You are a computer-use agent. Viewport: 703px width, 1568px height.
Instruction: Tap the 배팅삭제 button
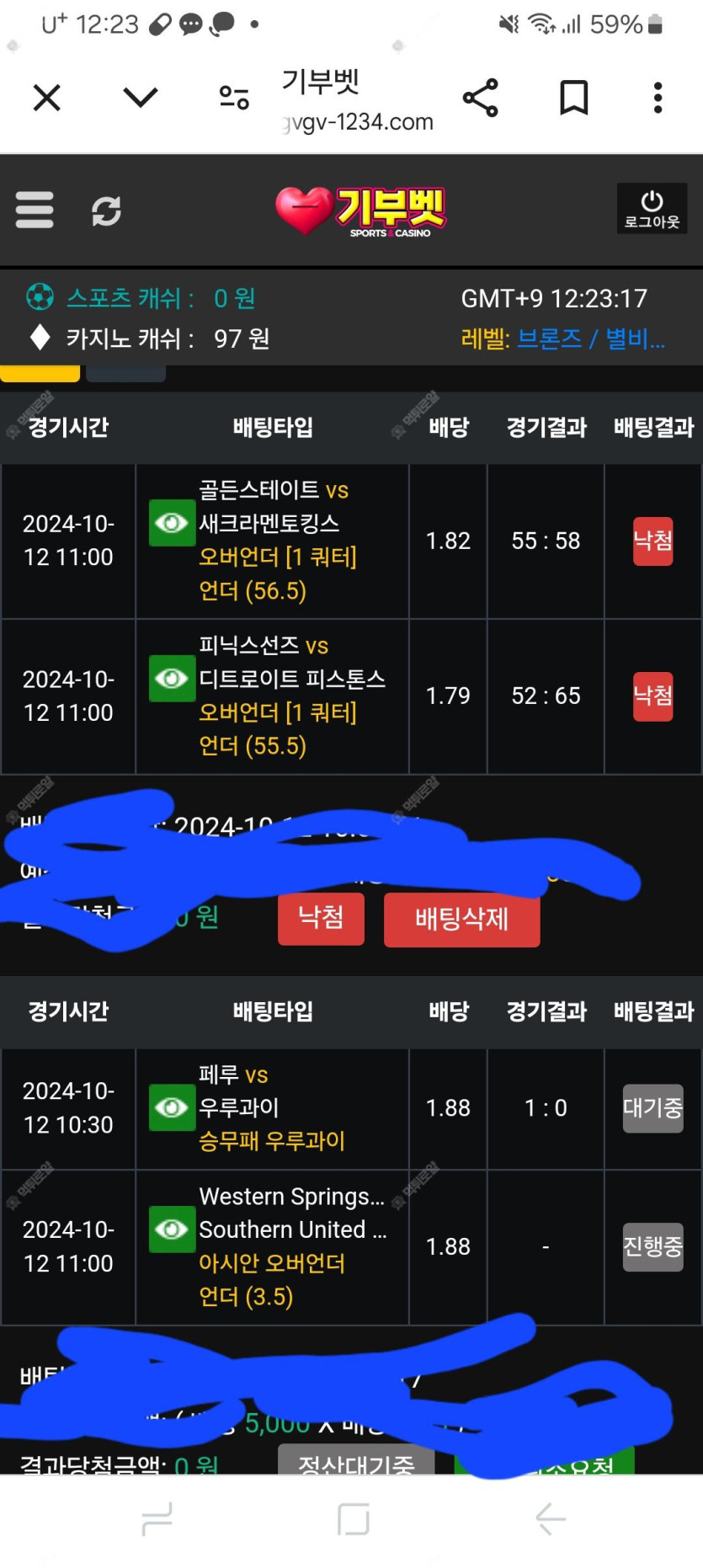461,919
